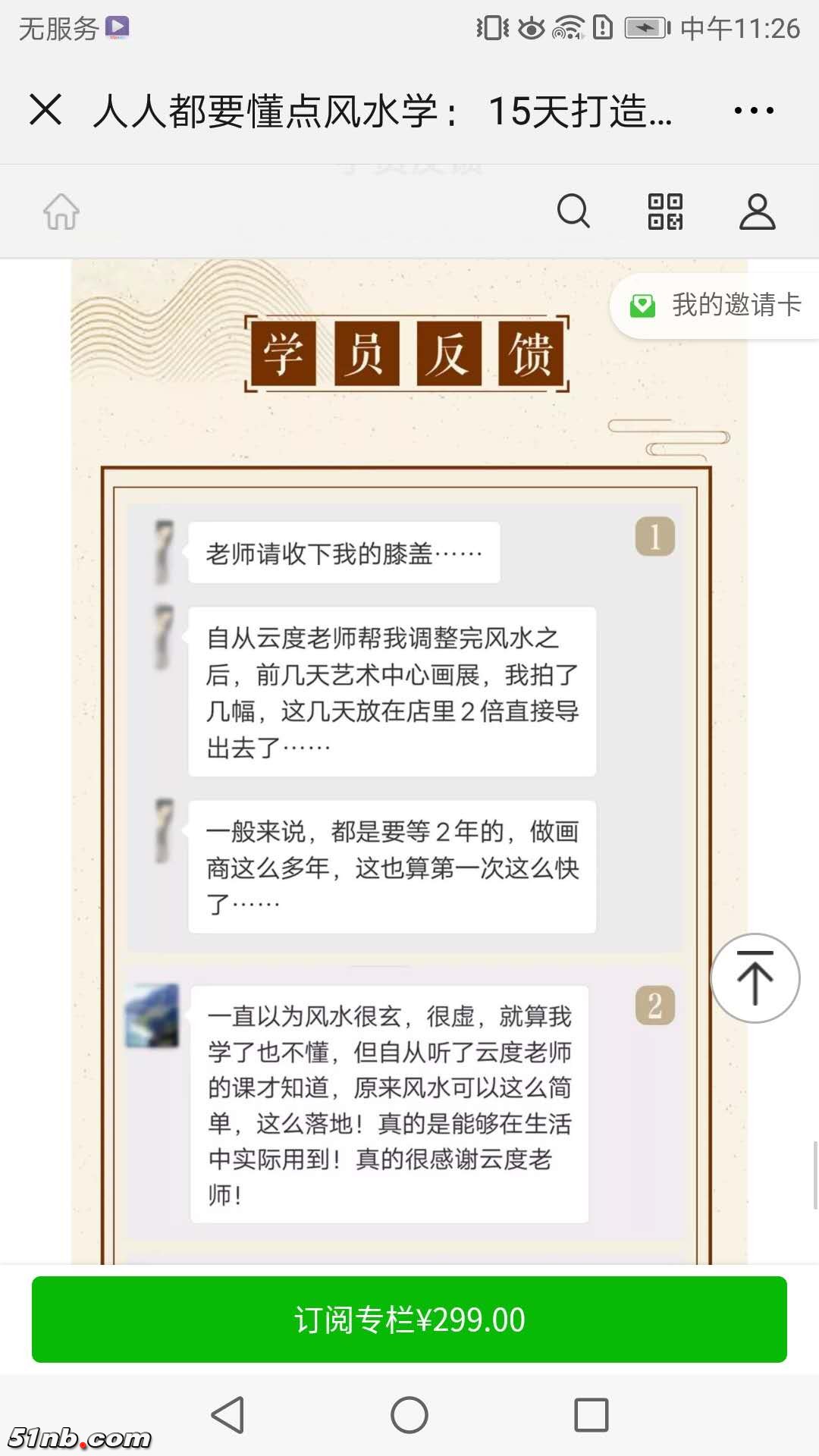Open the search magnifier
This screenshot has height=1456, width=819.
(573, 211)
